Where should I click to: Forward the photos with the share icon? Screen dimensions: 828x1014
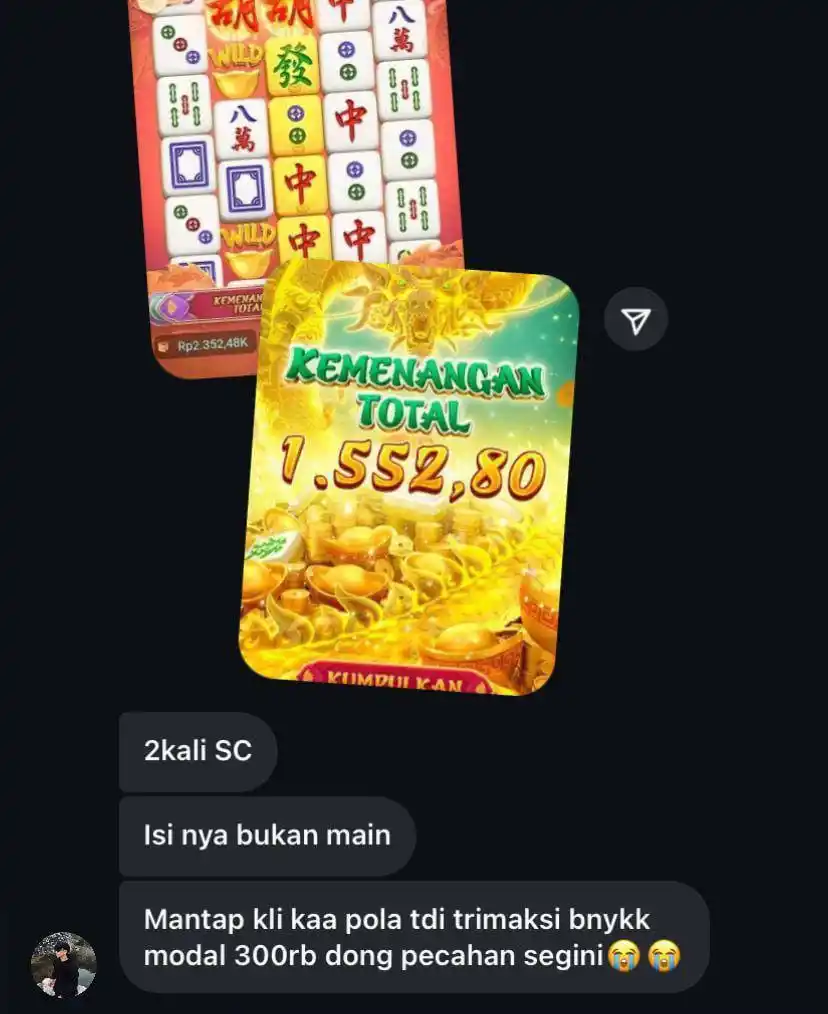[x=636, y=319]
